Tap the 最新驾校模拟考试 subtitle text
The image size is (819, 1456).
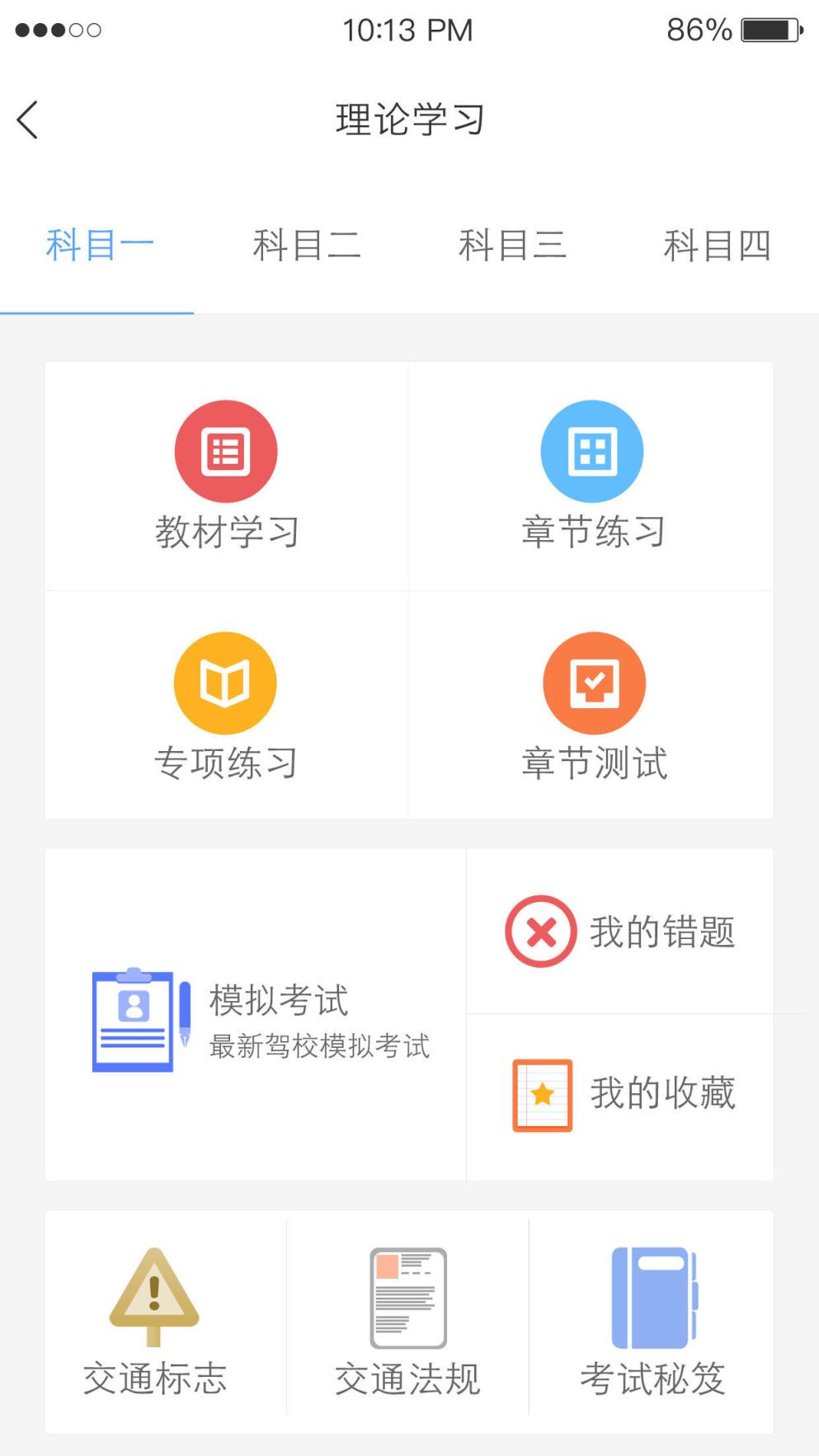(320, 1049)
